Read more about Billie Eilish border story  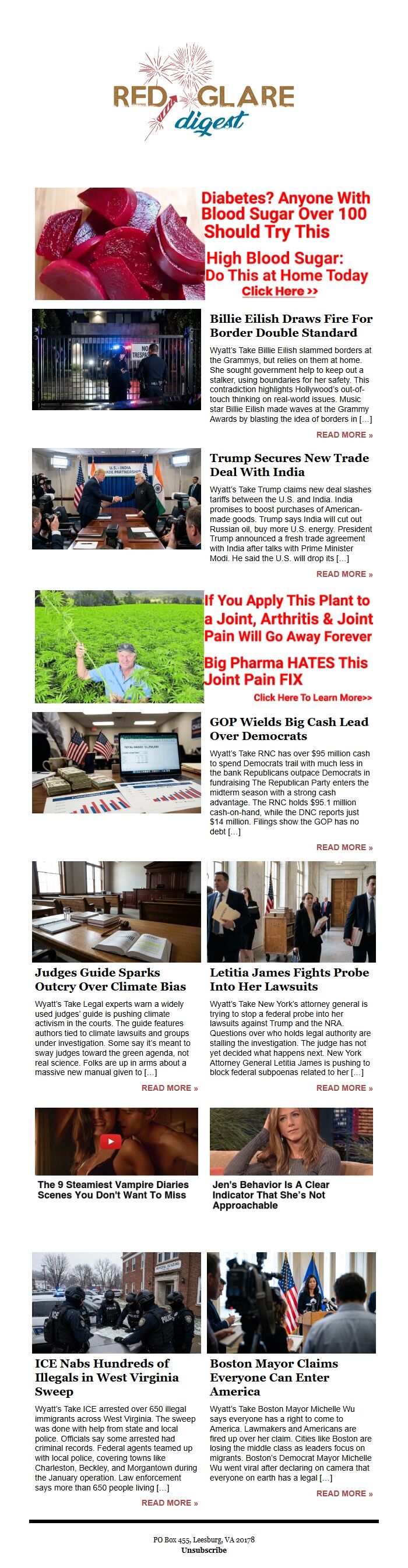click(344, 435)
